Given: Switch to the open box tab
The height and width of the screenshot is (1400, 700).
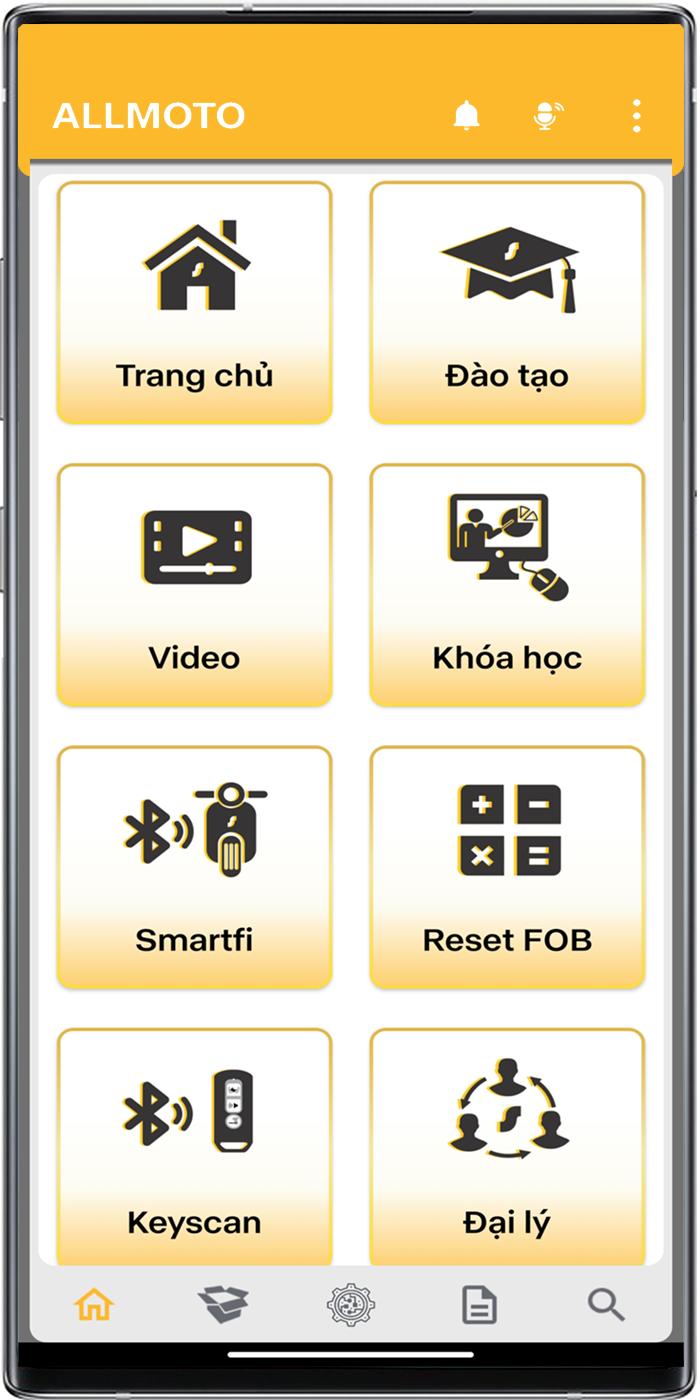Looking at the screenshot, I should click(223, 1305).
